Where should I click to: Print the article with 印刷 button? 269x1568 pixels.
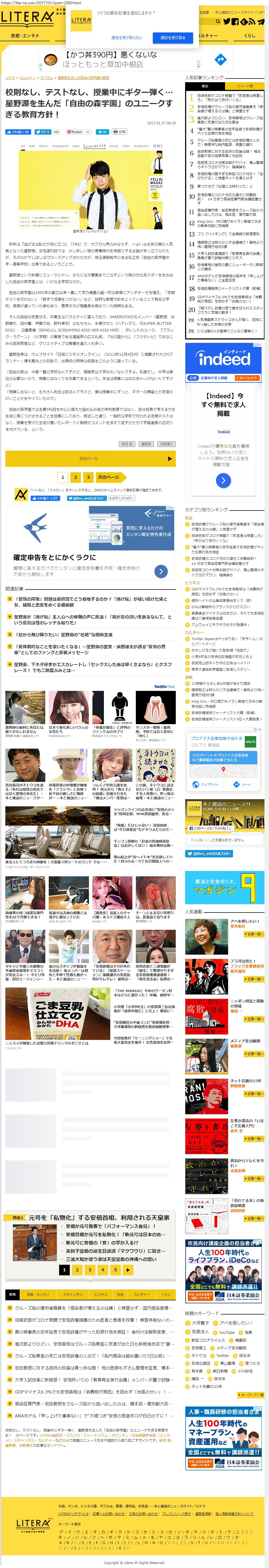tap(120, 131)
